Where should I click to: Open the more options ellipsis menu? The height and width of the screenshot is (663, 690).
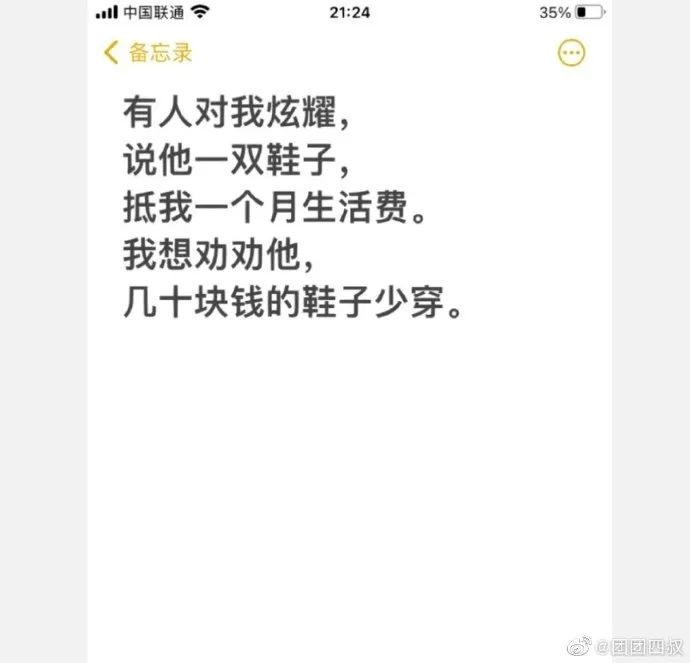pyautogui.click(x=571, y=53)
